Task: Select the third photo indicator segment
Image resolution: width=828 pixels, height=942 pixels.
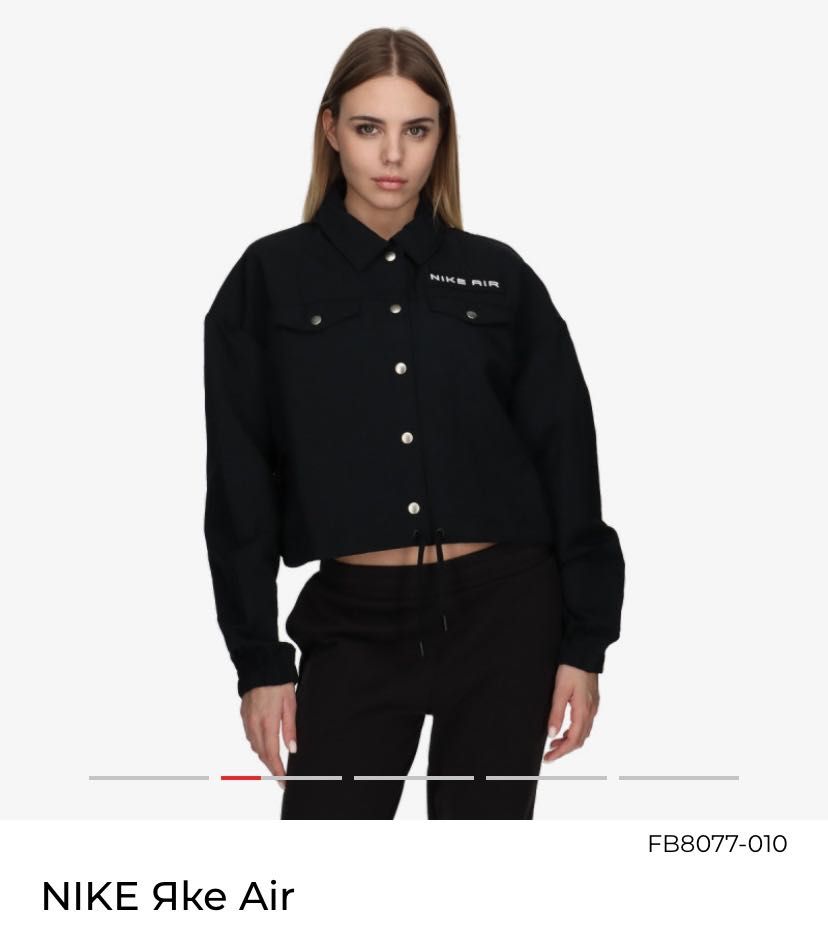Action: (x=414, y=777)
